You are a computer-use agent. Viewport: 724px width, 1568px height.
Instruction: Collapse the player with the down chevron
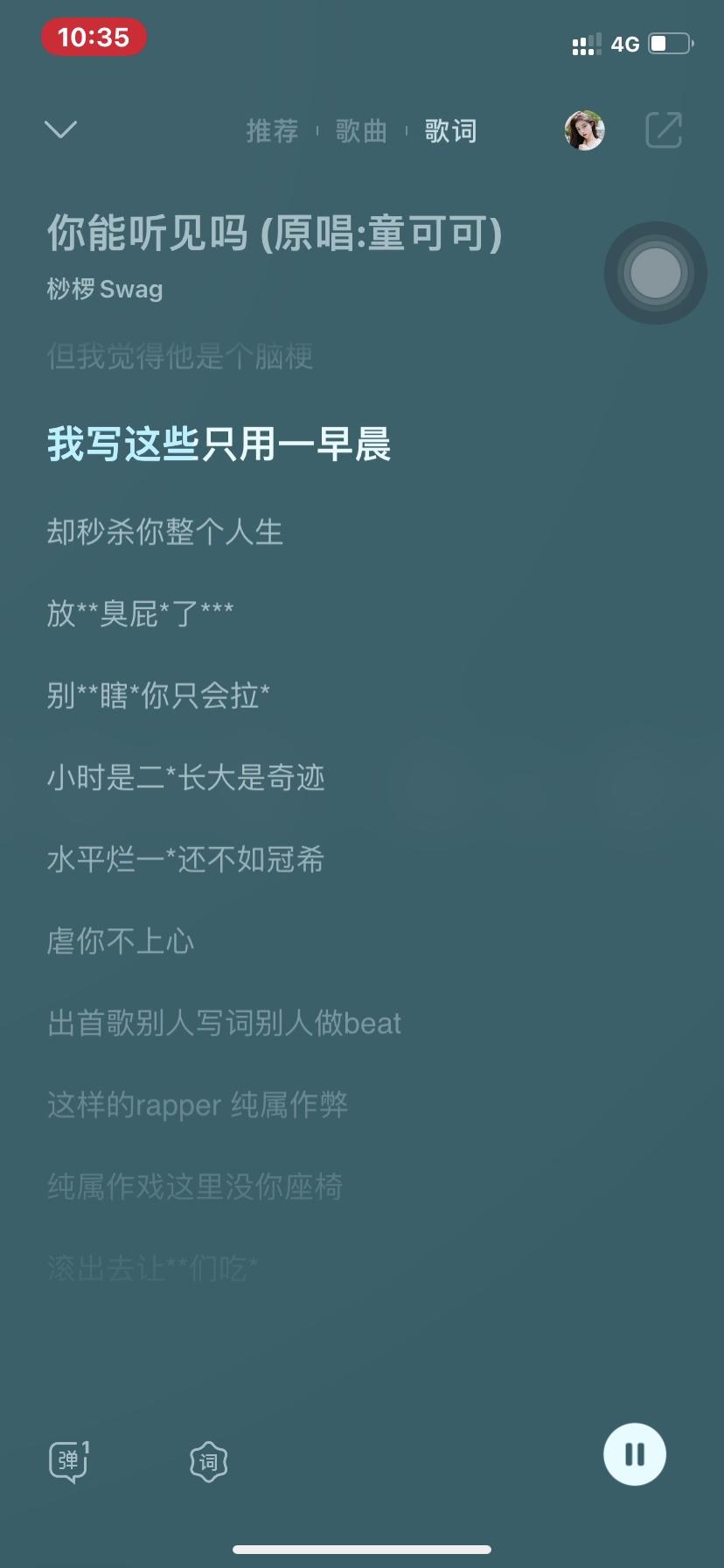(x=60, y=130)
